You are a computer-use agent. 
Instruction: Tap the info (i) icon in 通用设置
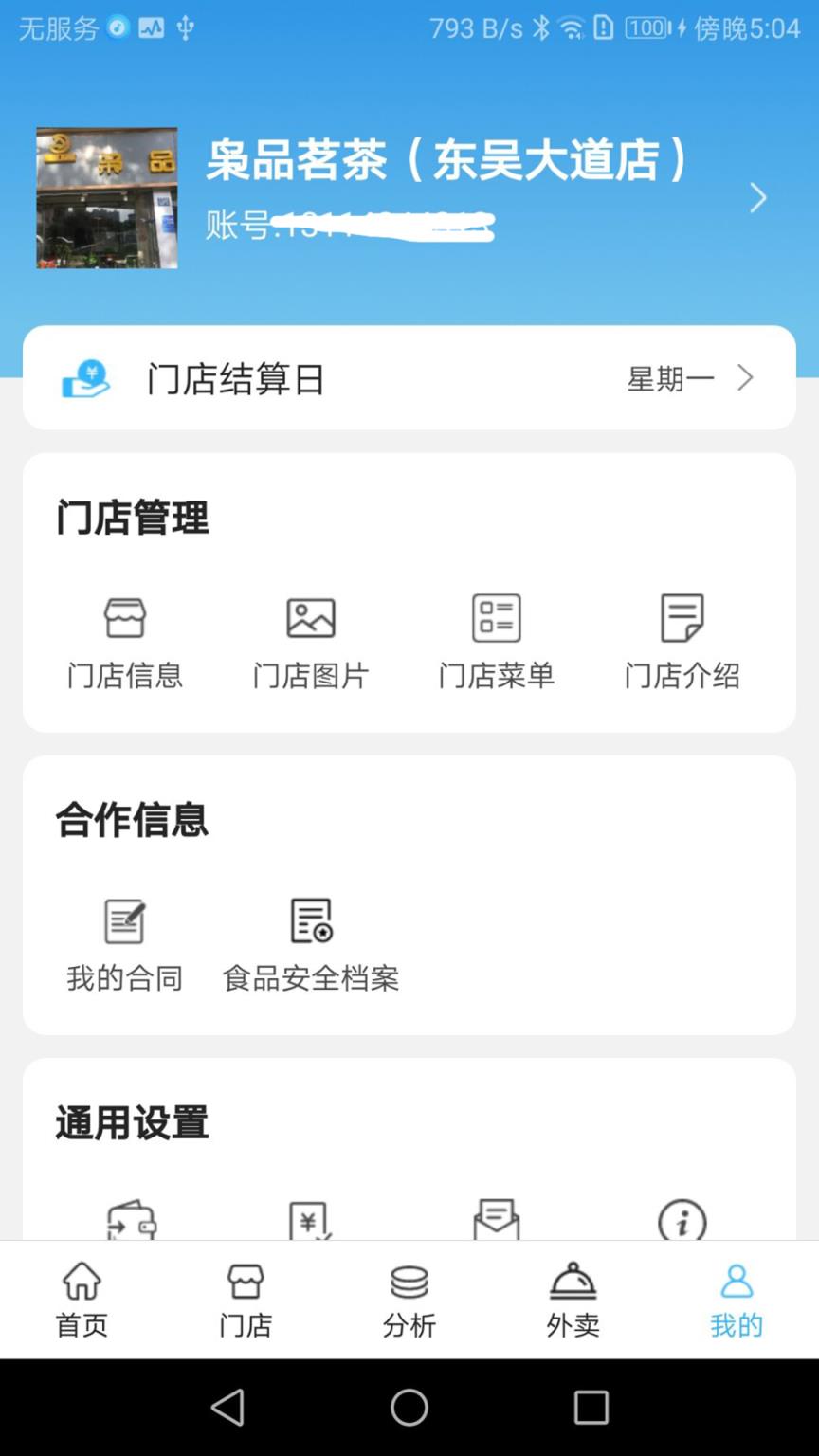[681, 1223]
